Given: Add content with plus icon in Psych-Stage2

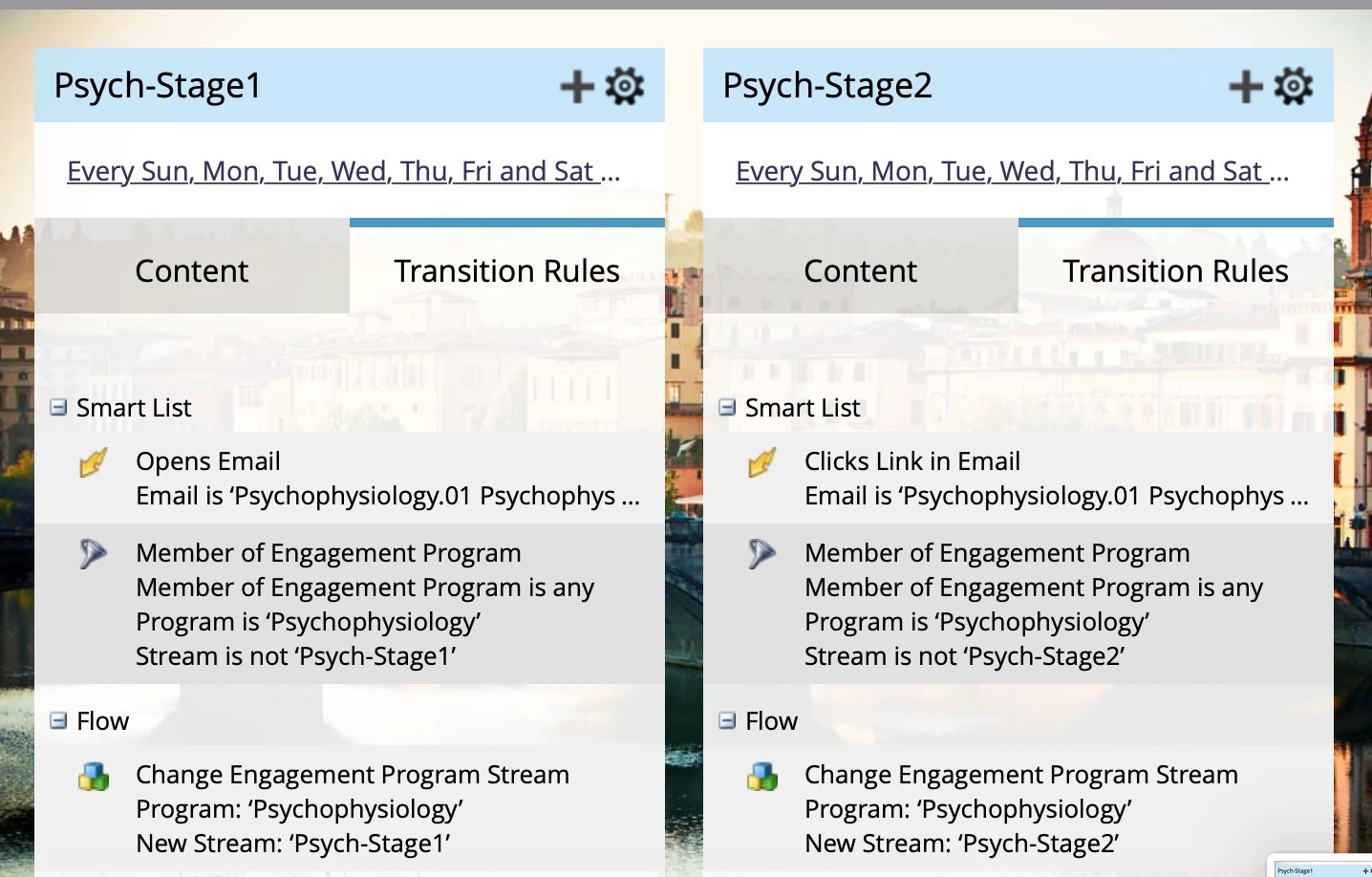Looking at the screenshot, I should click(x=1246, y=86).
